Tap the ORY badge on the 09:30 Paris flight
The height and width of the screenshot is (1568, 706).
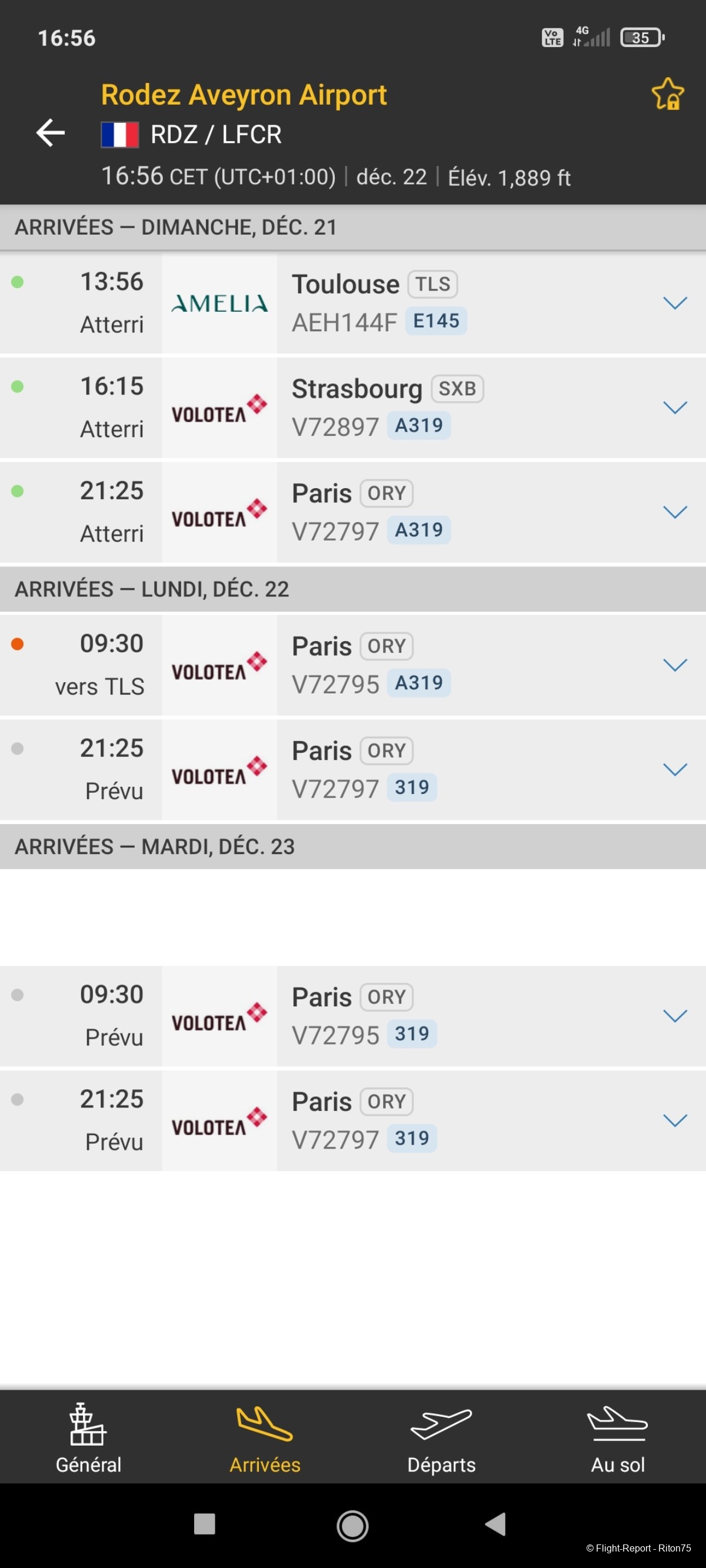click(386, 645)
